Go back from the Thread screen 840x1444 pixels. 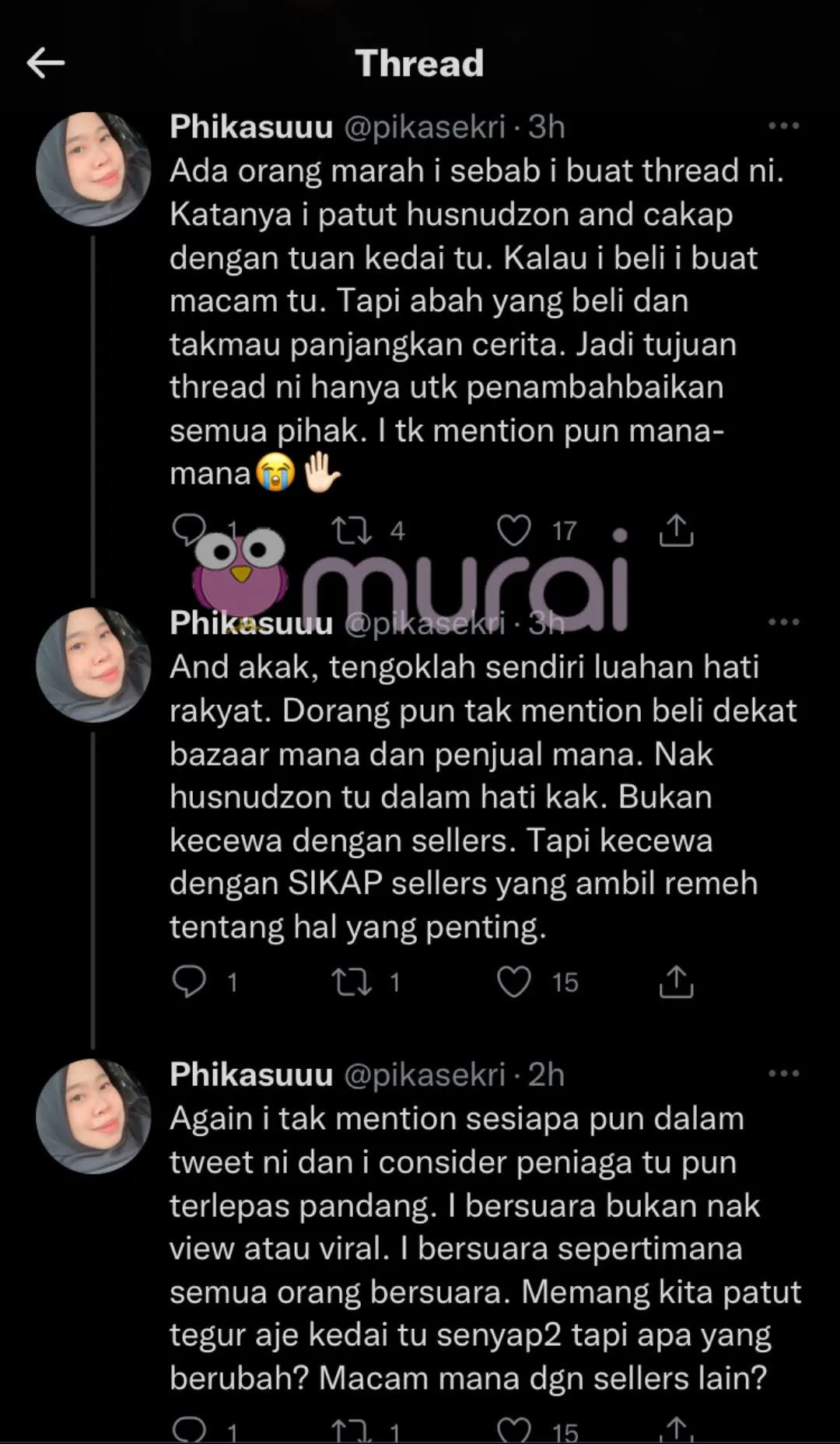45,63
